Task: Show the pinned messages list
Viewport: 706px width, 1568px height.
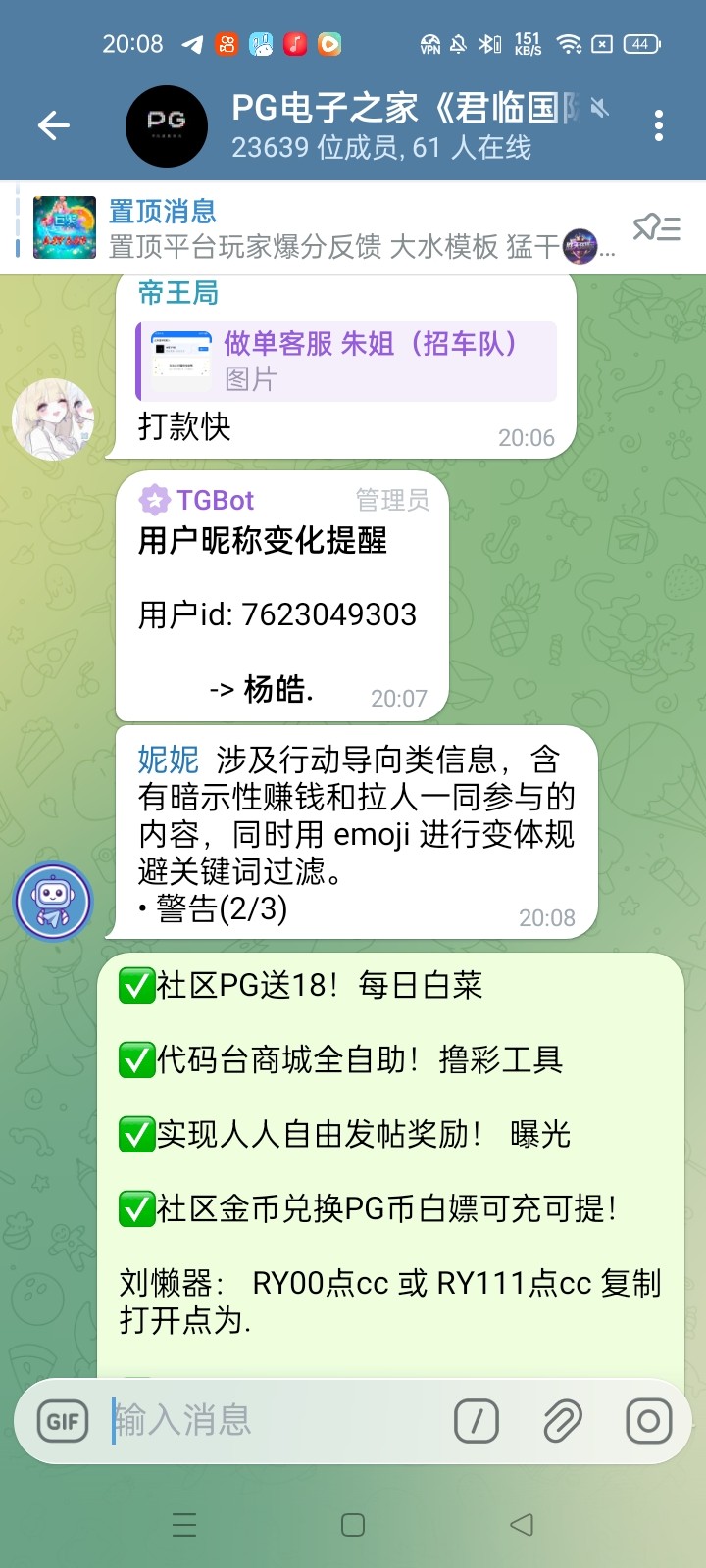Action: [x=656, y=228]
